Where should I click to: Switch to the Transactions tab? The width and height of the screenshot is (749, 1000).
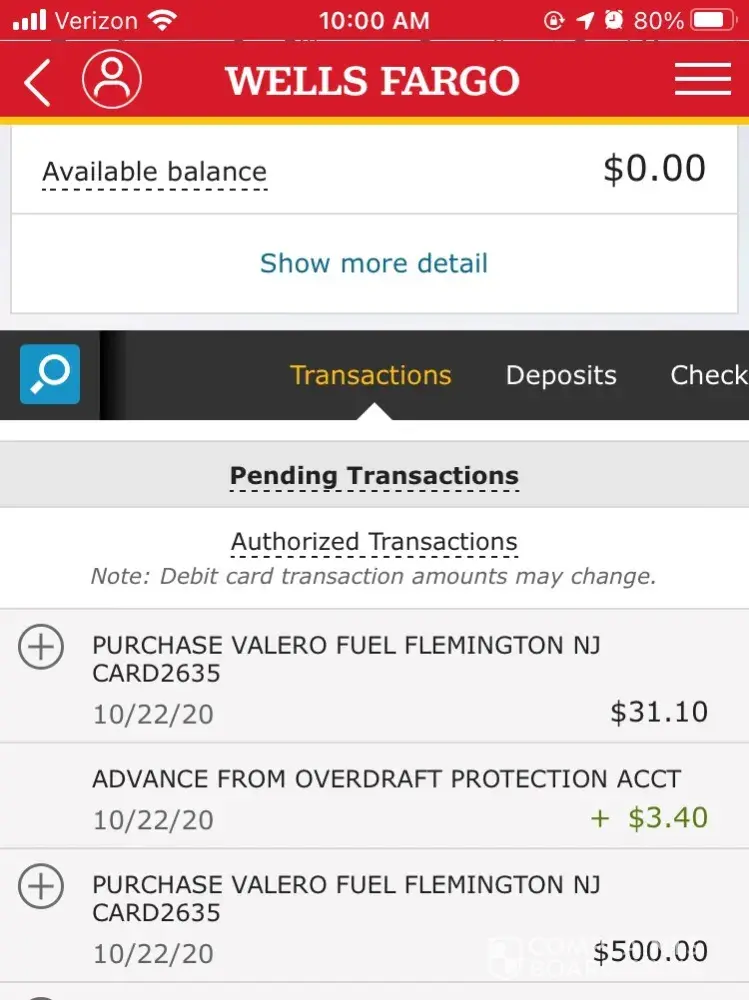coord(370,375)
